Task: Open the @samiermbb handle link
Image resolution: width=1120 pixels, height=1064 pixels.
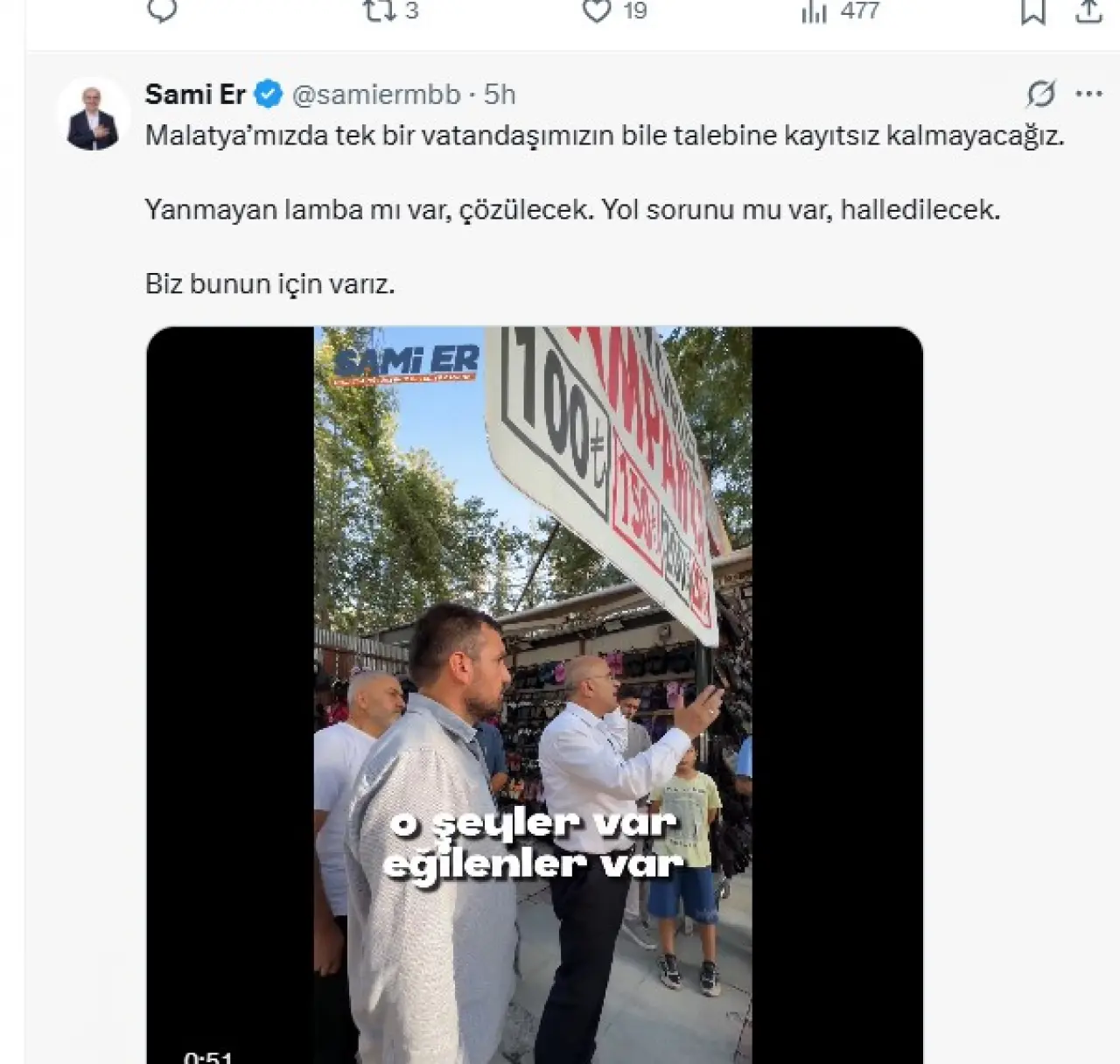Action: (x=375, y=94)
